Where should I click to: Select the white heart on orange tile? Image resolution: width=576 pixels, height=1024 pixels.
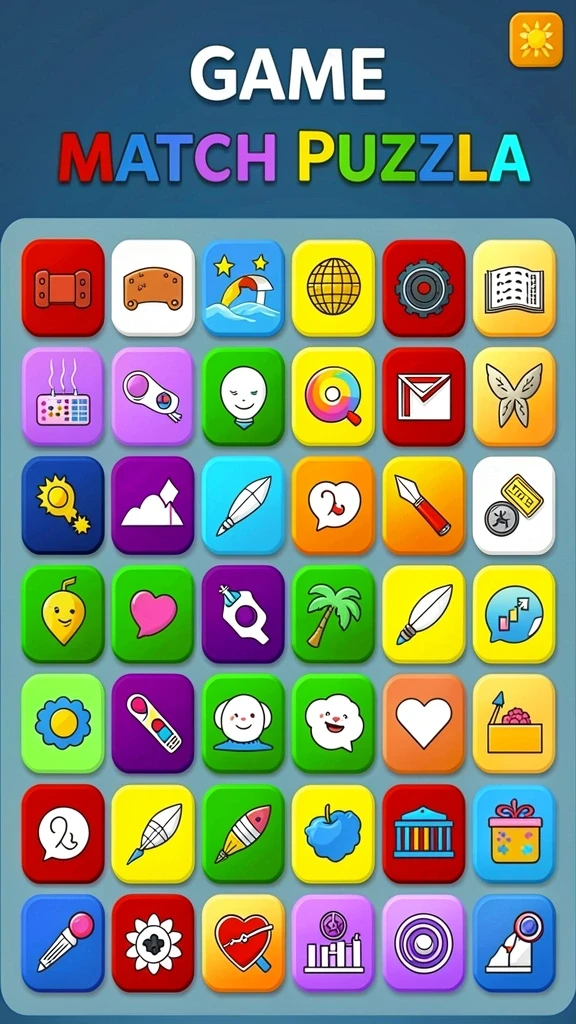click(424, 723)
